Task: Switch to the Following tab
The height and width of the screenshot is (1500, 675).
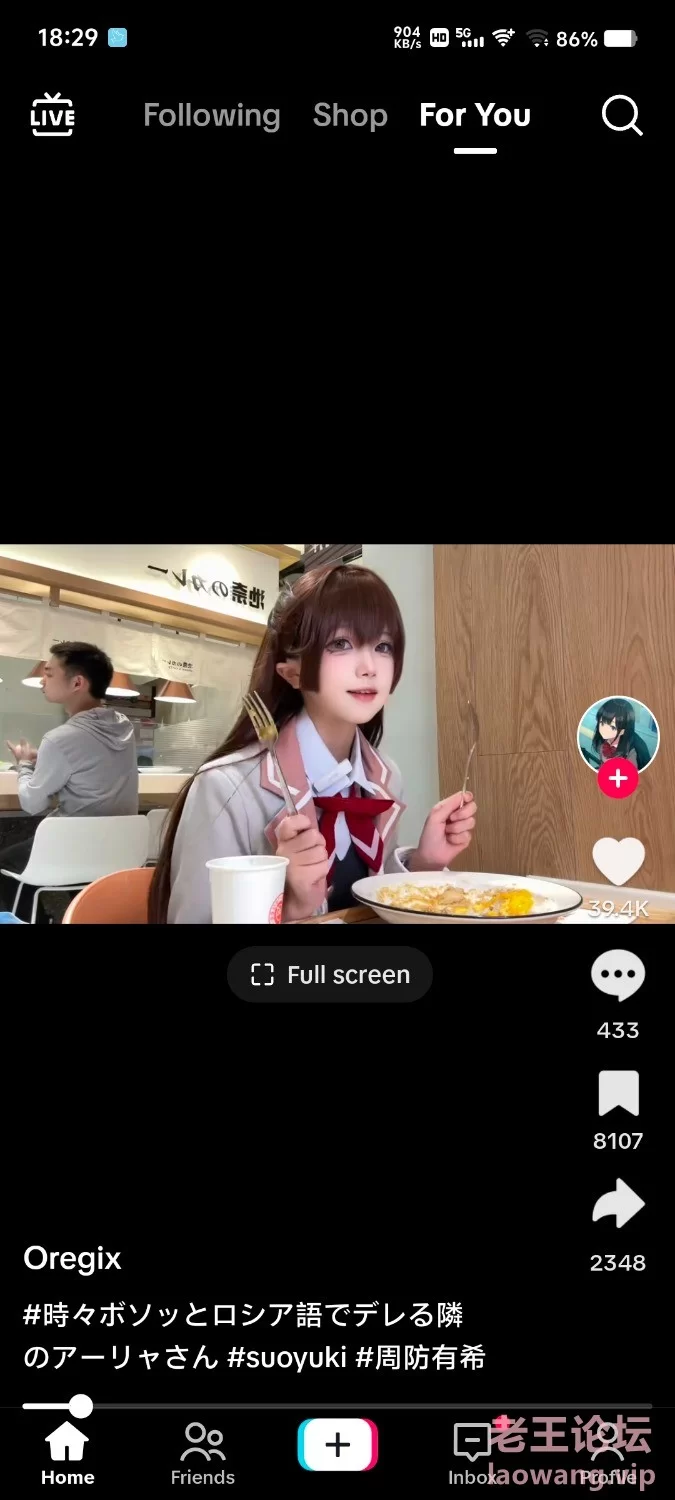Action: 211,115
